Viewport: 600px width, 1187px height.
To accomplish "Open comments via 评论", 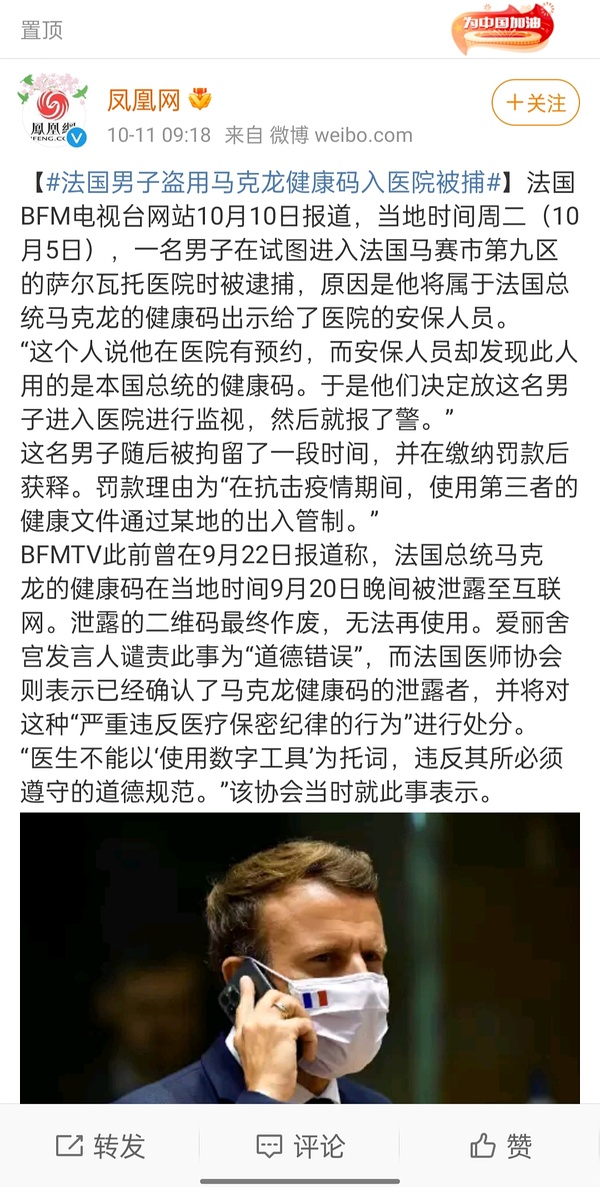I will tap(300, 1145).
